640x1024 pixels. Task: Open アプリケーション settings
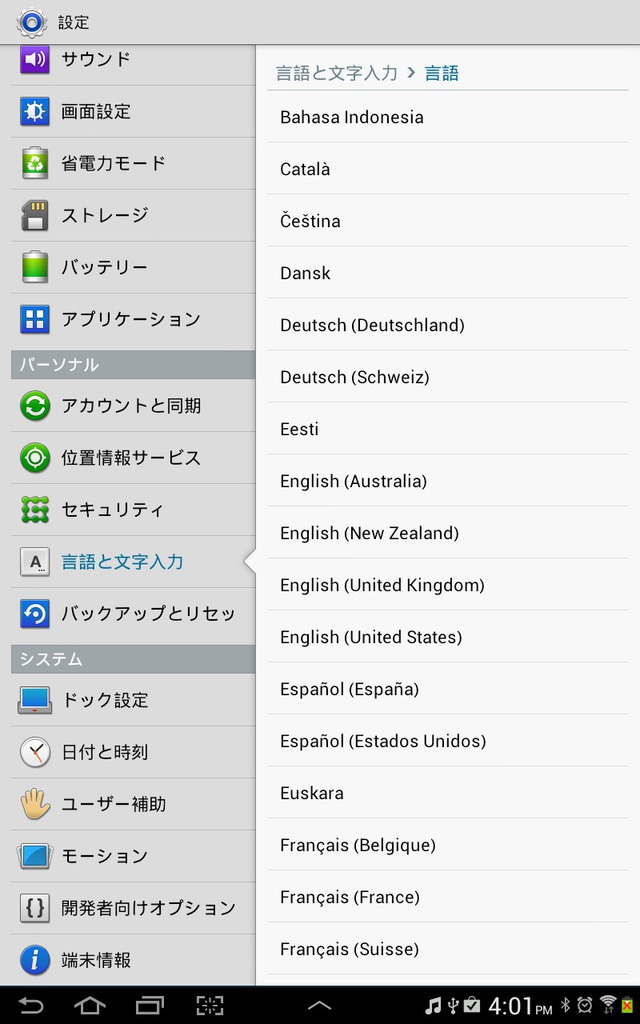tap(133, 319)
